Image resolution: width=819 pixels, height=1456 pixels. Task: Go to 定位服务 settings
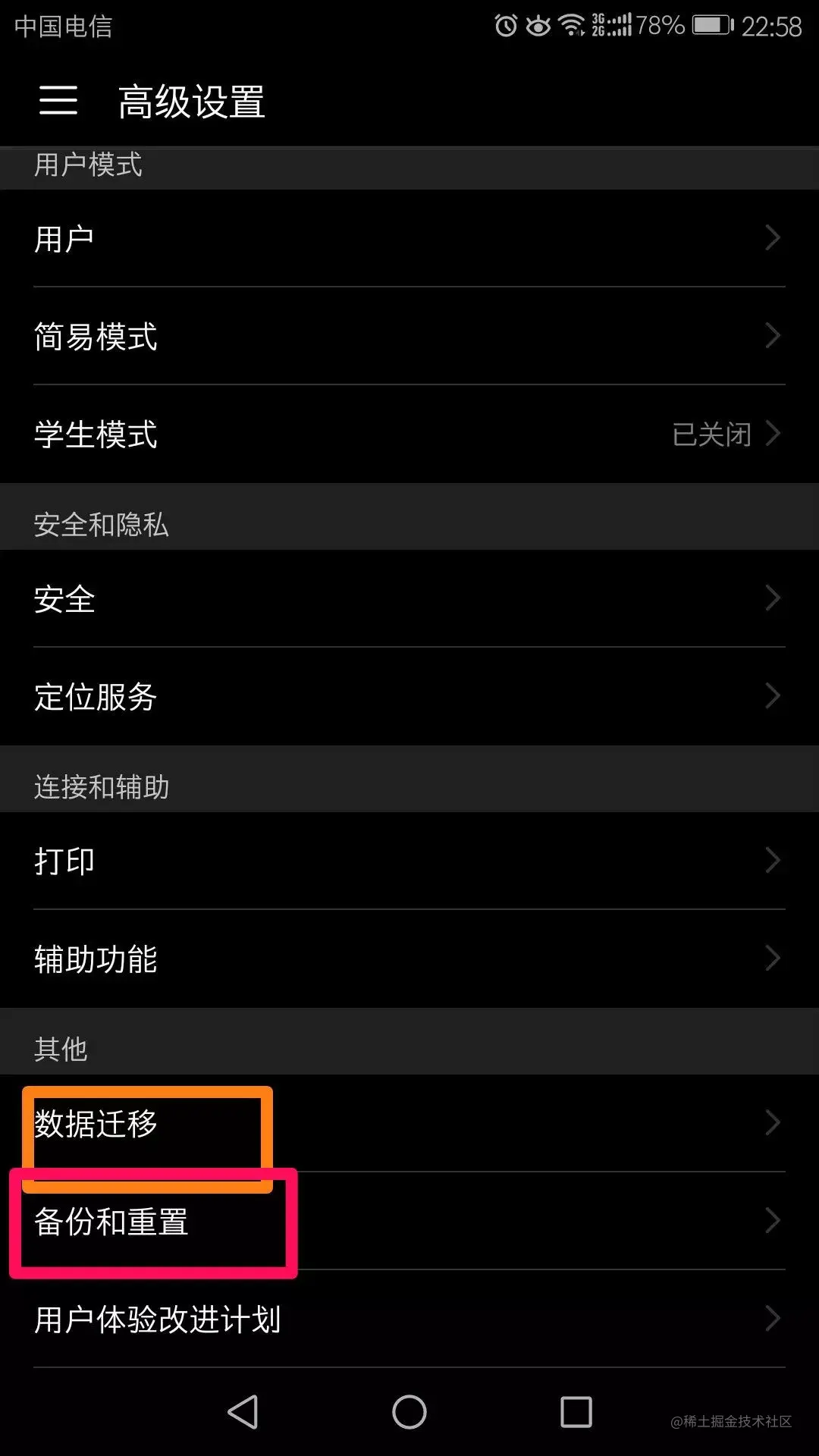(x=409, y=697)
